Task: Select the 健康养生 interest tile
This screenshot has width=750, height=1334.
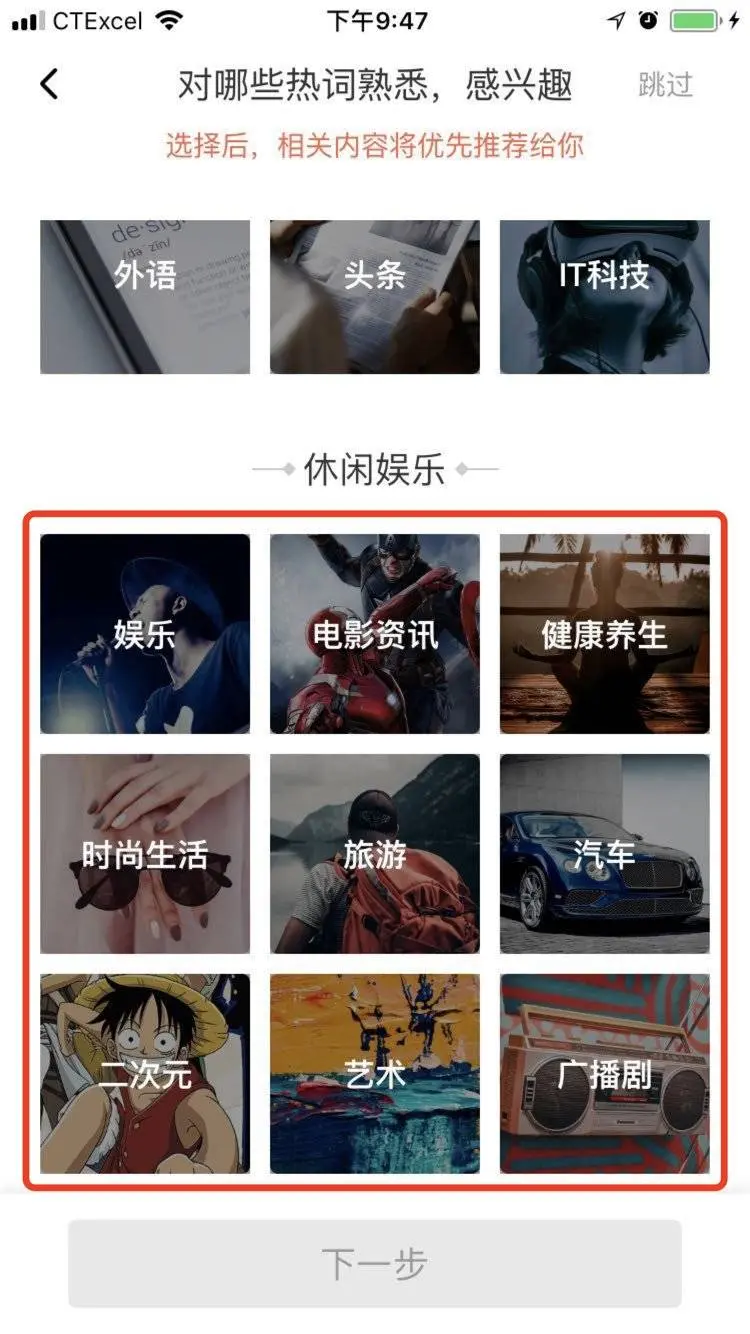Action: (x=604, y=633)
